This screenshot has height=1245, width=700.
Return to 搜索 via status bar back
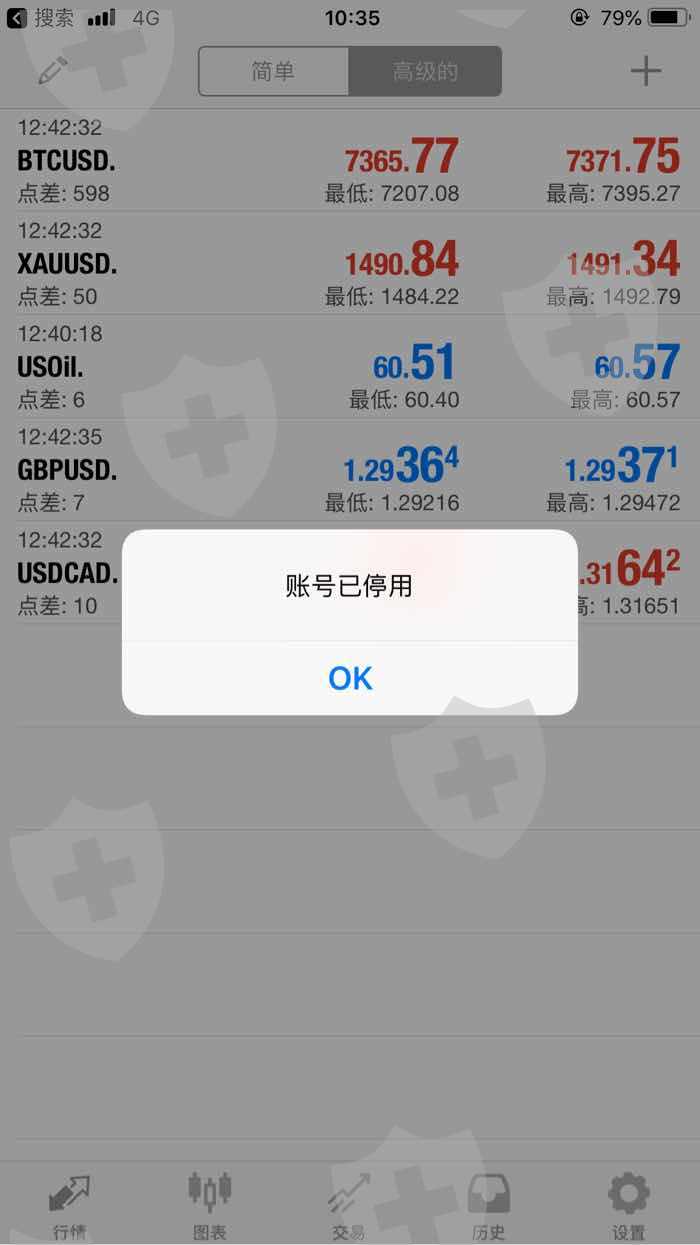(x=40, y=18)
